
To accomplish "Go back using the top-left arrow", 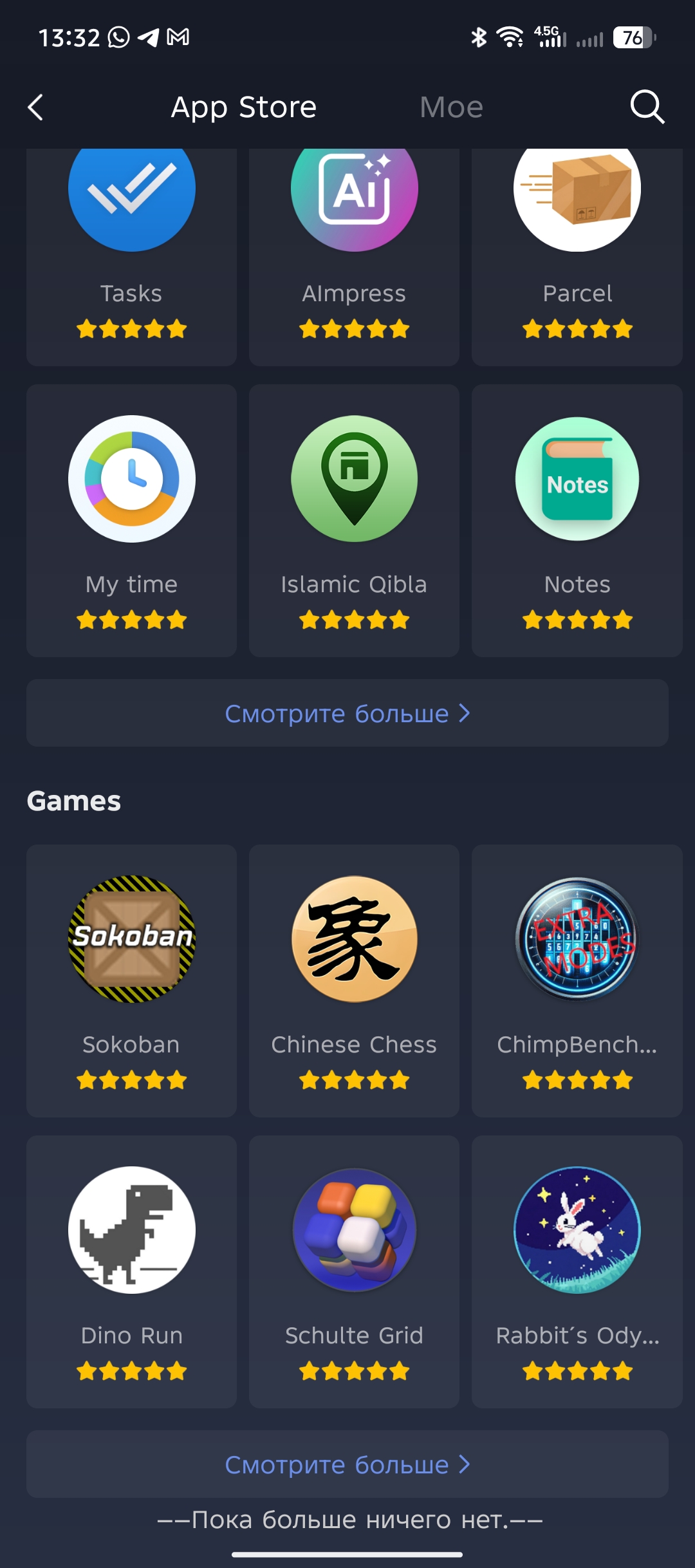I will click(x=36, y=107).
